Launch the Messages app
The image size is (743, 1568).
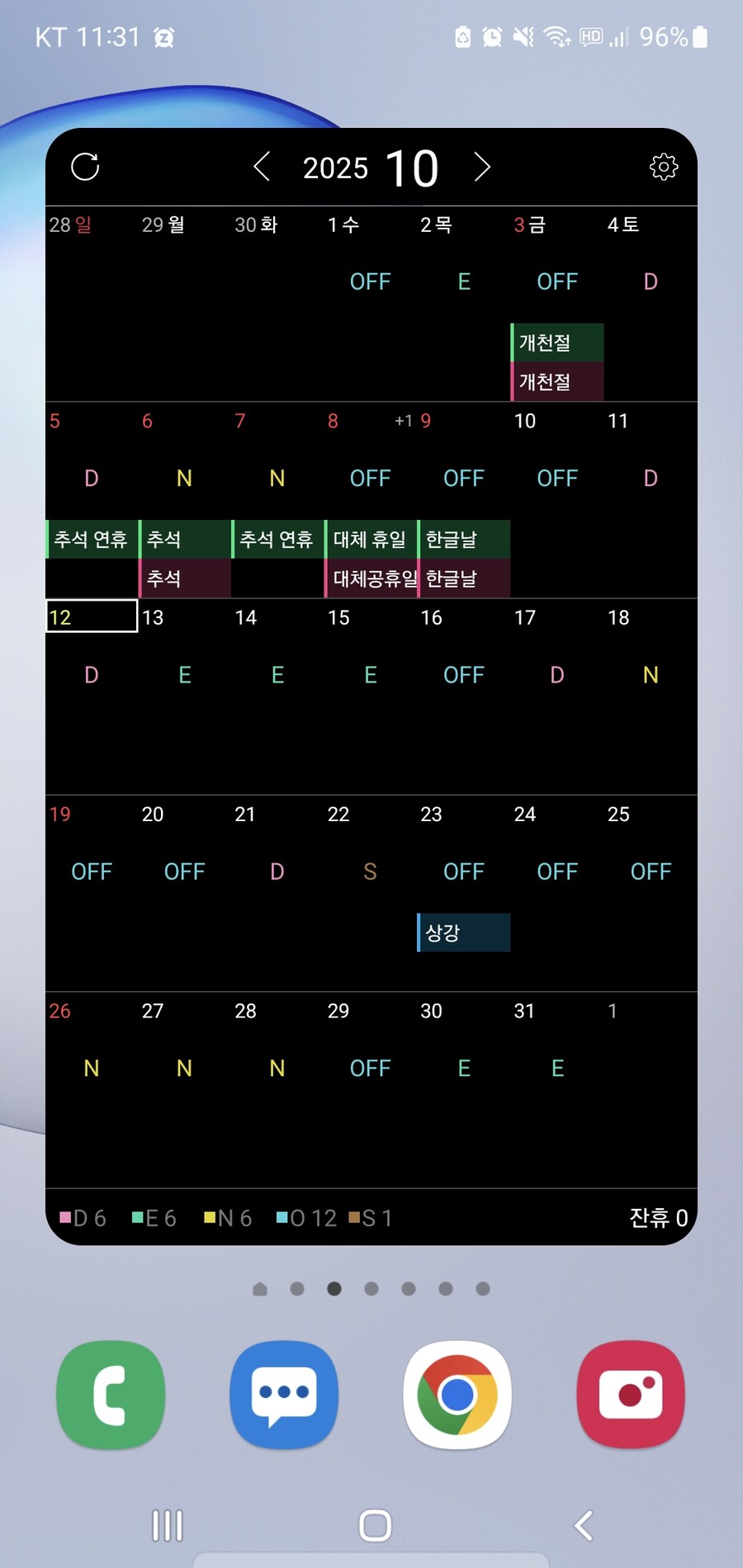[x=284, y=1395]
